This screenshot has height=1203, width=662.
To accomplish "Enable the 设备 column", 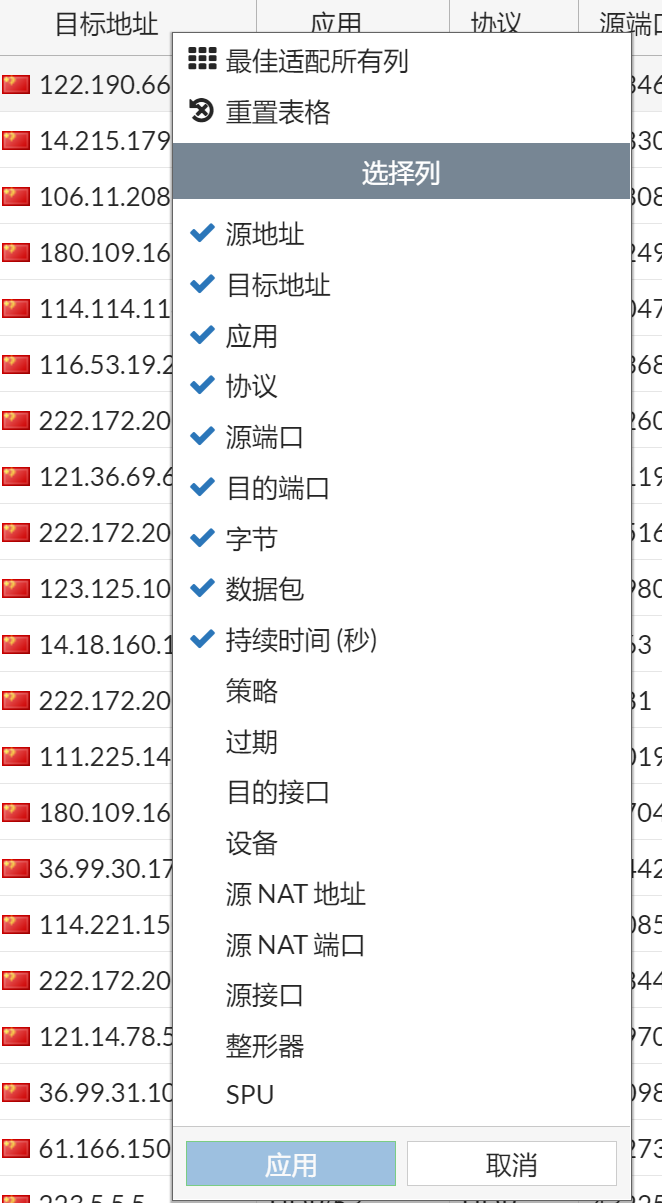I will [x=251, y=844].
